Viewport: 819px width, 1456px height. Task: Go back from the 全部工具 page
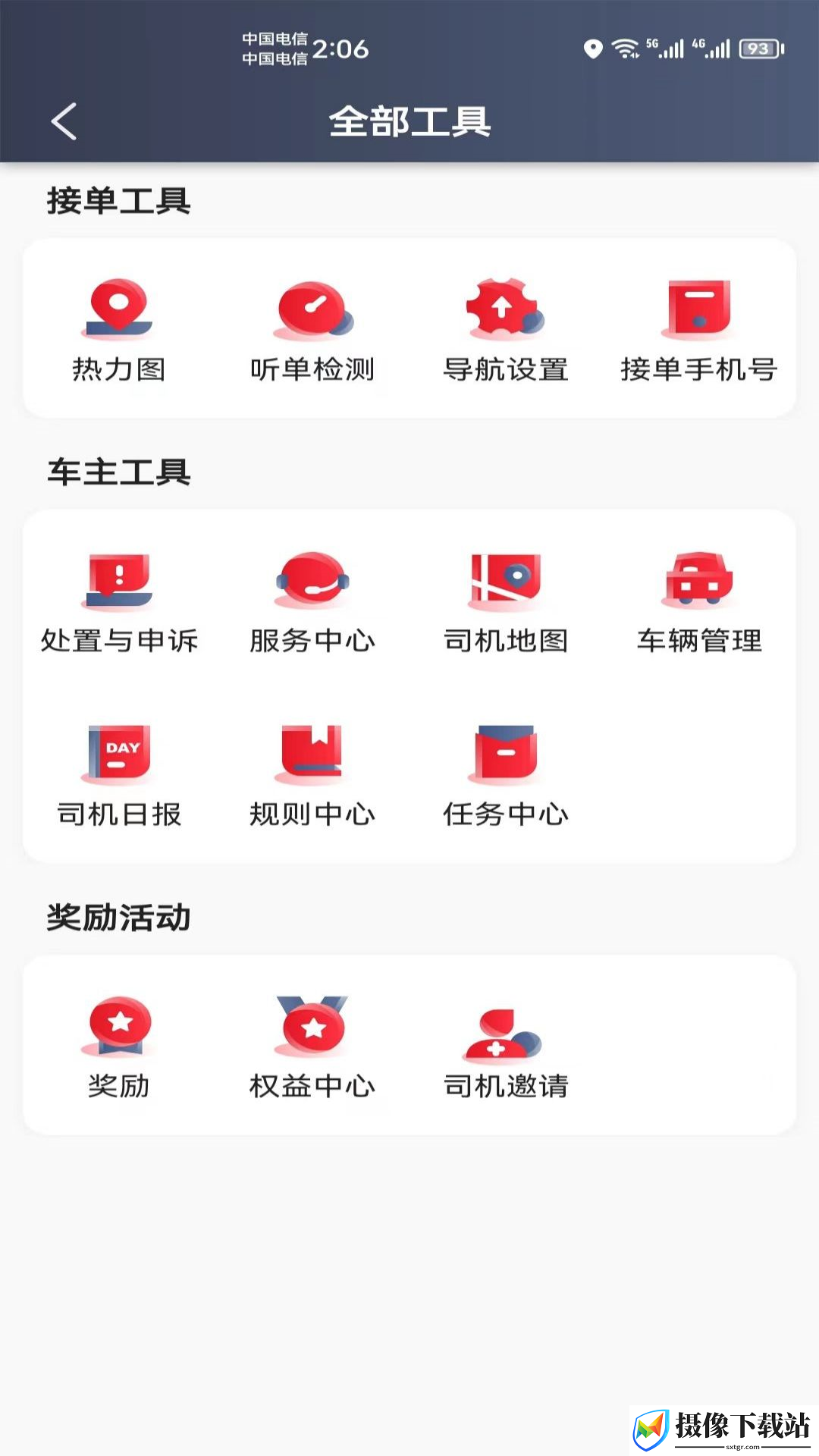pyautogui.click(x=64, y=121)
